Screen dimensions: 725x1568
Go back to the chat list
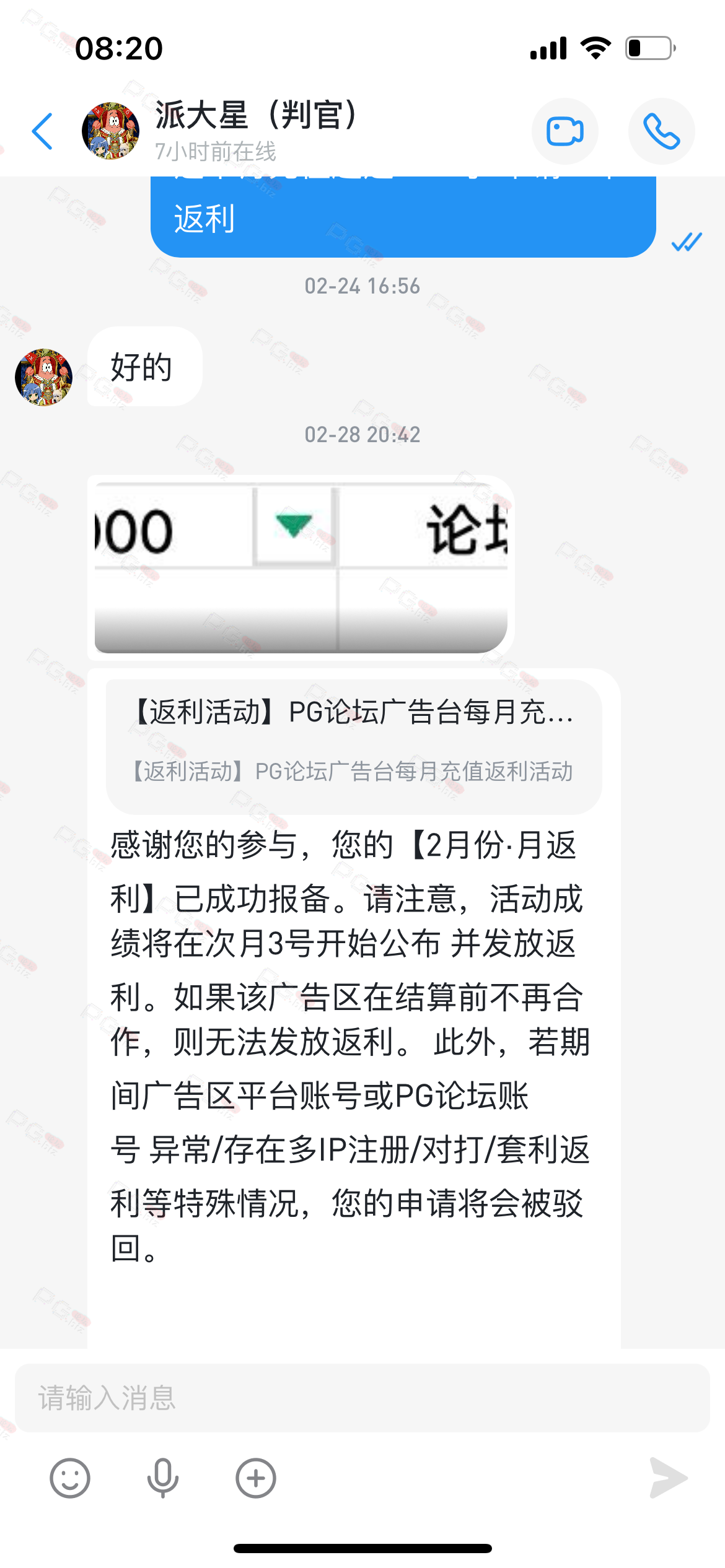[42, 131]
